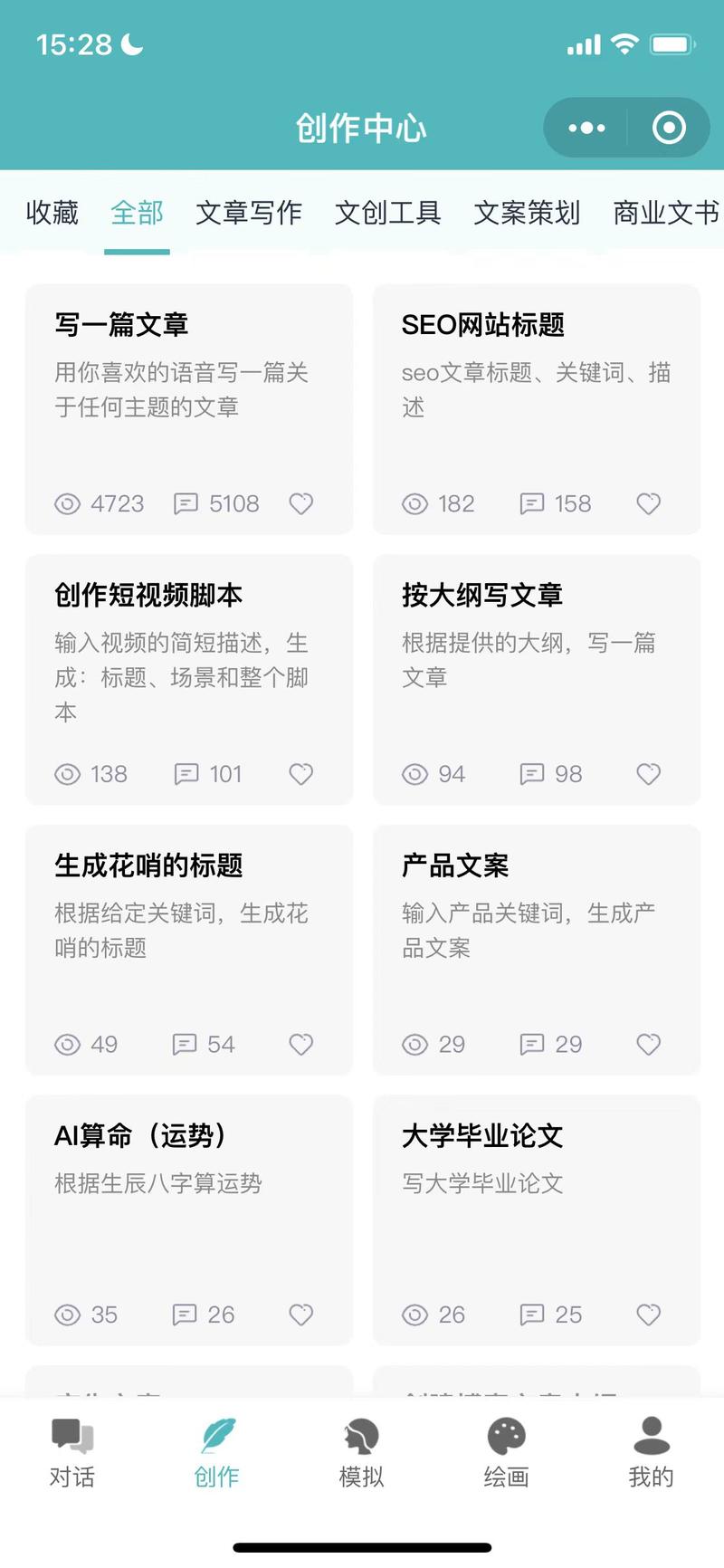Open the 按大纲写文章 card
Image resolution: width=724 pixels, height=1568 pixels.
point(537,680)
